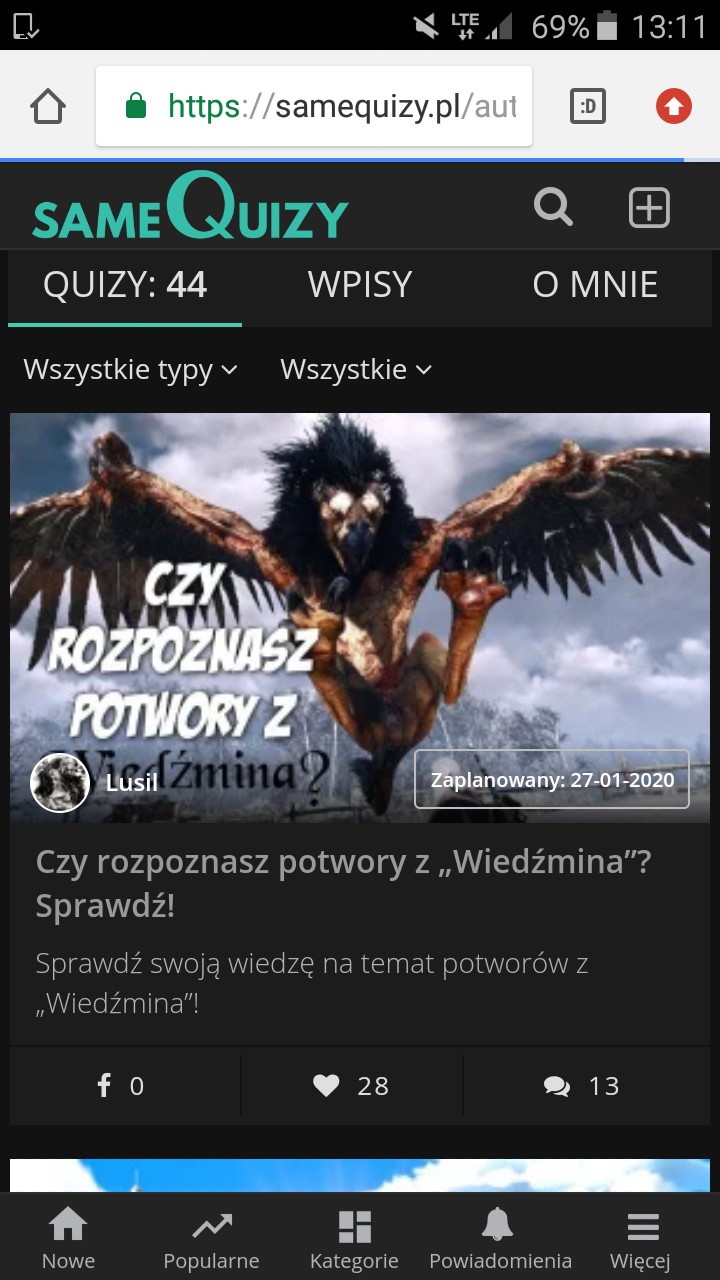Share the Wiedźmin quiz on Facebook
The image size is (720, 1280).
pyautogui.click(x=122, y=1086)
